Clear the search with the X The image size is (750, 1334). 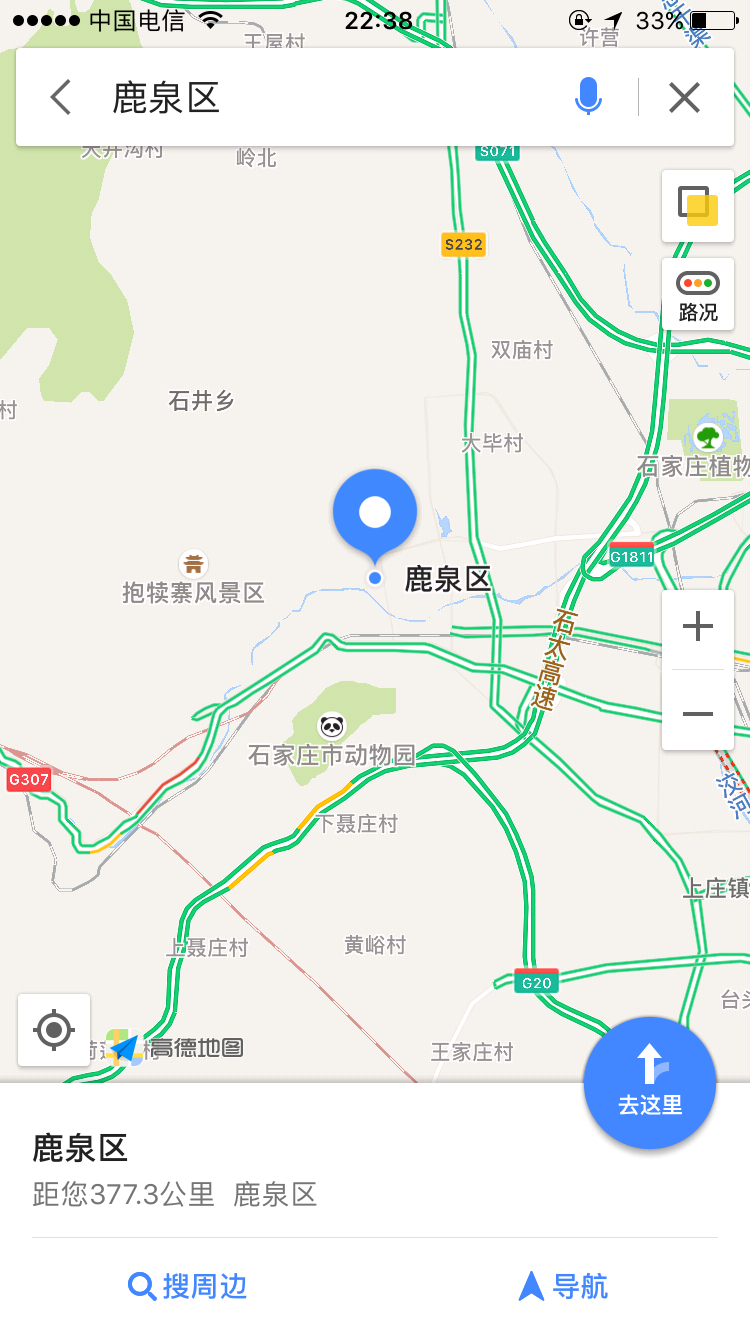685,98
